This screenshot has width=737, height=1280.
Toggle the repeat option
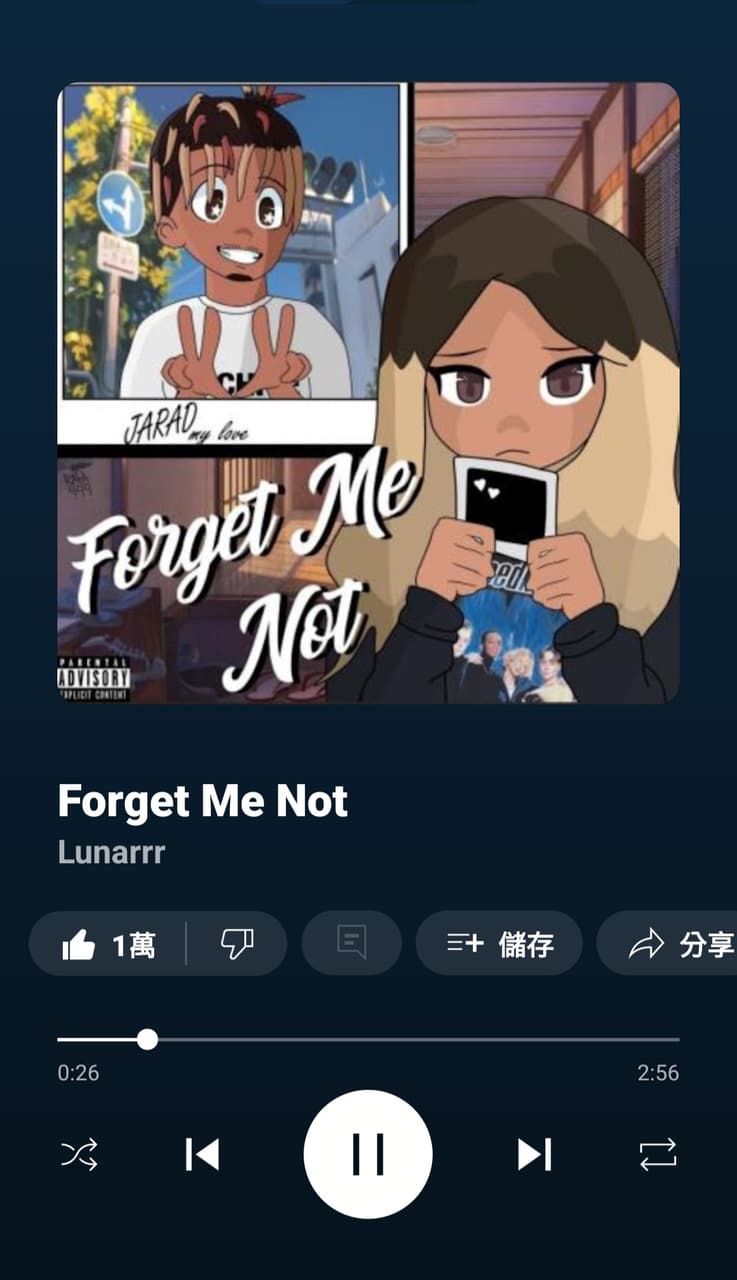pyautogui.click(x=658, y=1154)
